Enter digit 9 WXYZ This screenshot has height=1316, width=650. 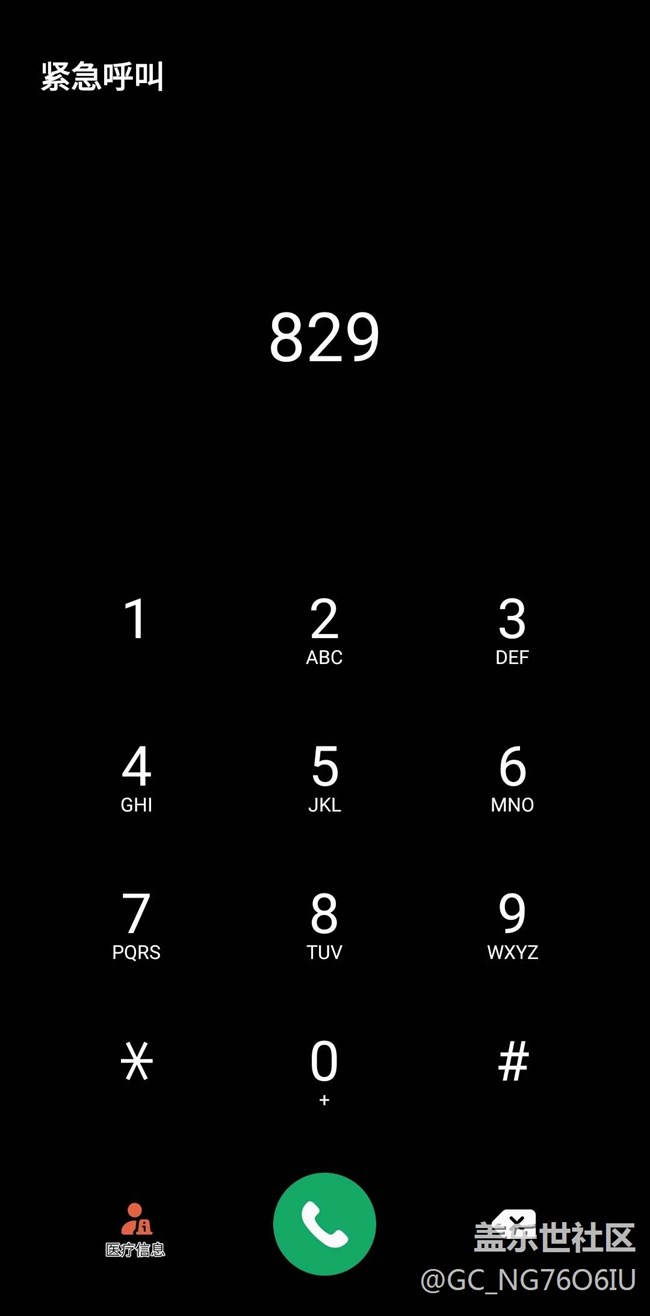click(512, 925)
